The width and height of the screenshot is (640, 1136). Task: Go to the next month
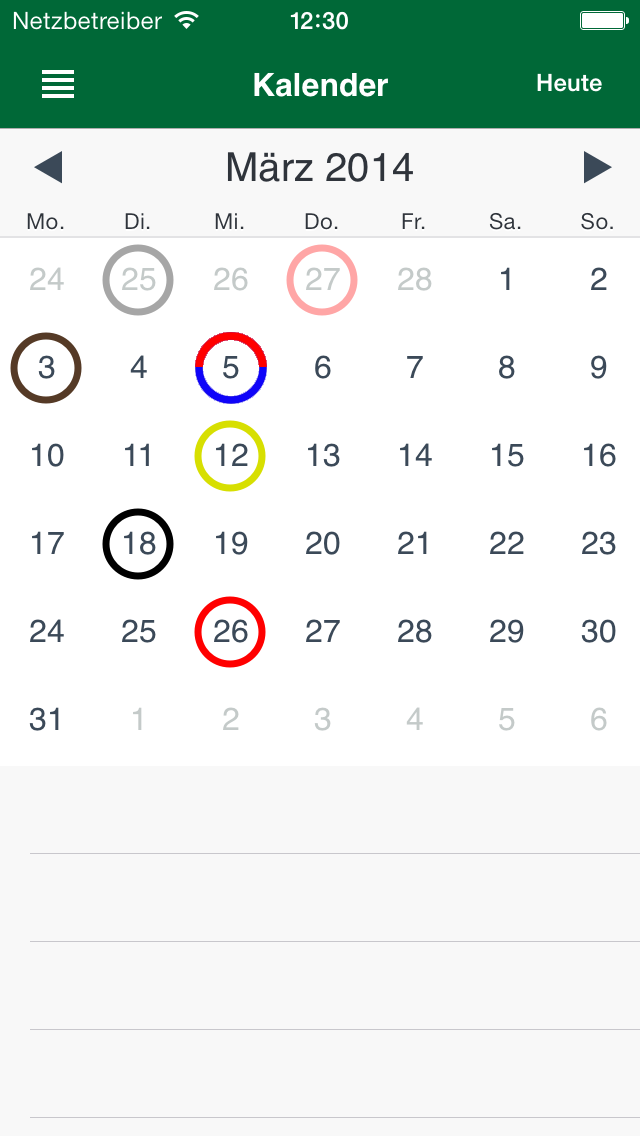(597, 168)
